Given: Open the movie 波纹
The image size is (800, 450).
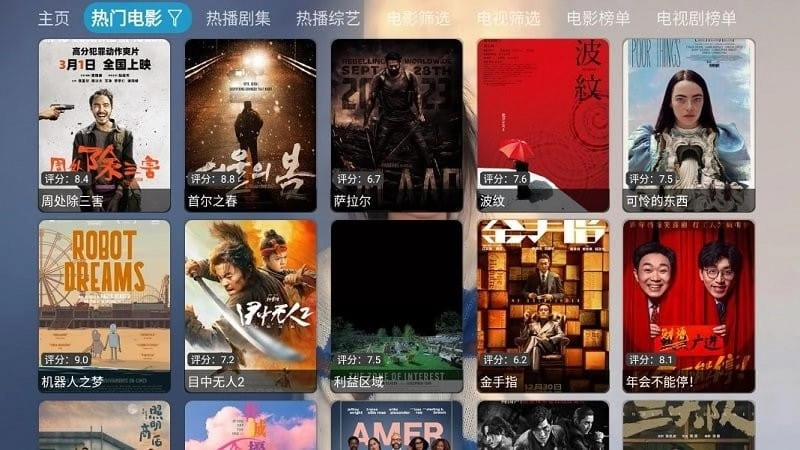Looking at the screenshot, I should (x=542, y=125).
